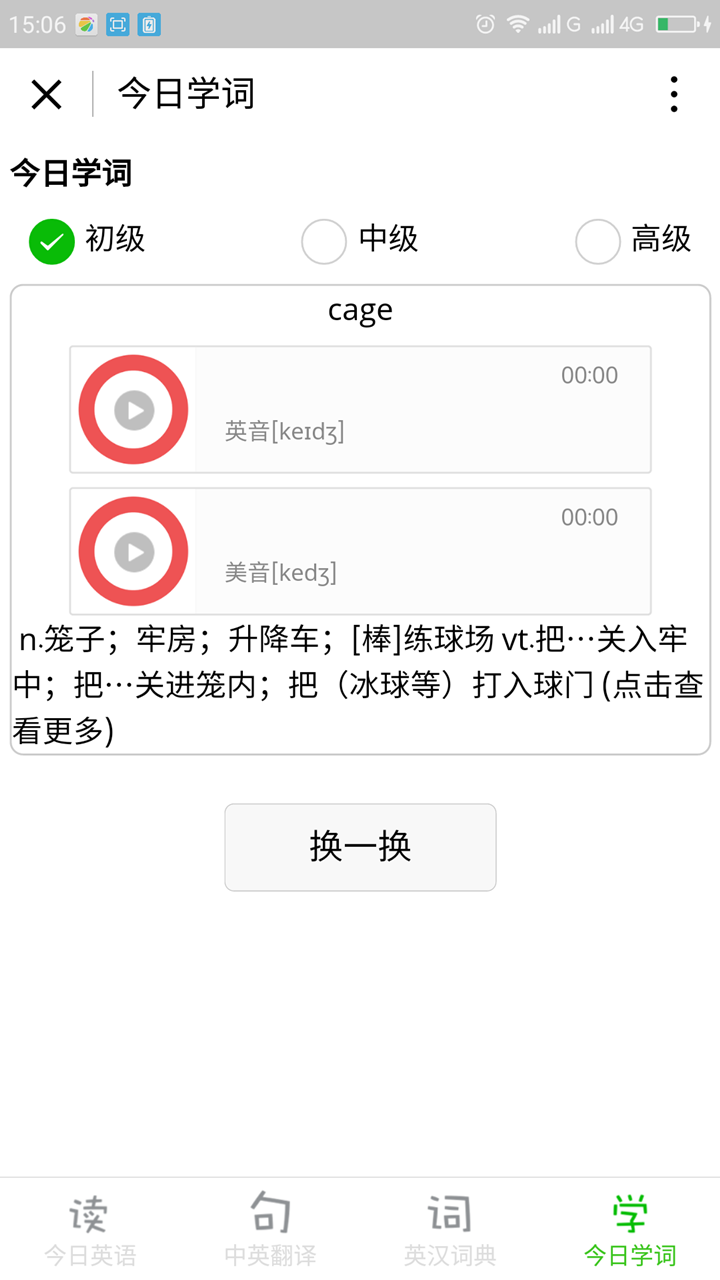
Task: Go to the 英汉词典 tab
Action: click(450, 1230)
